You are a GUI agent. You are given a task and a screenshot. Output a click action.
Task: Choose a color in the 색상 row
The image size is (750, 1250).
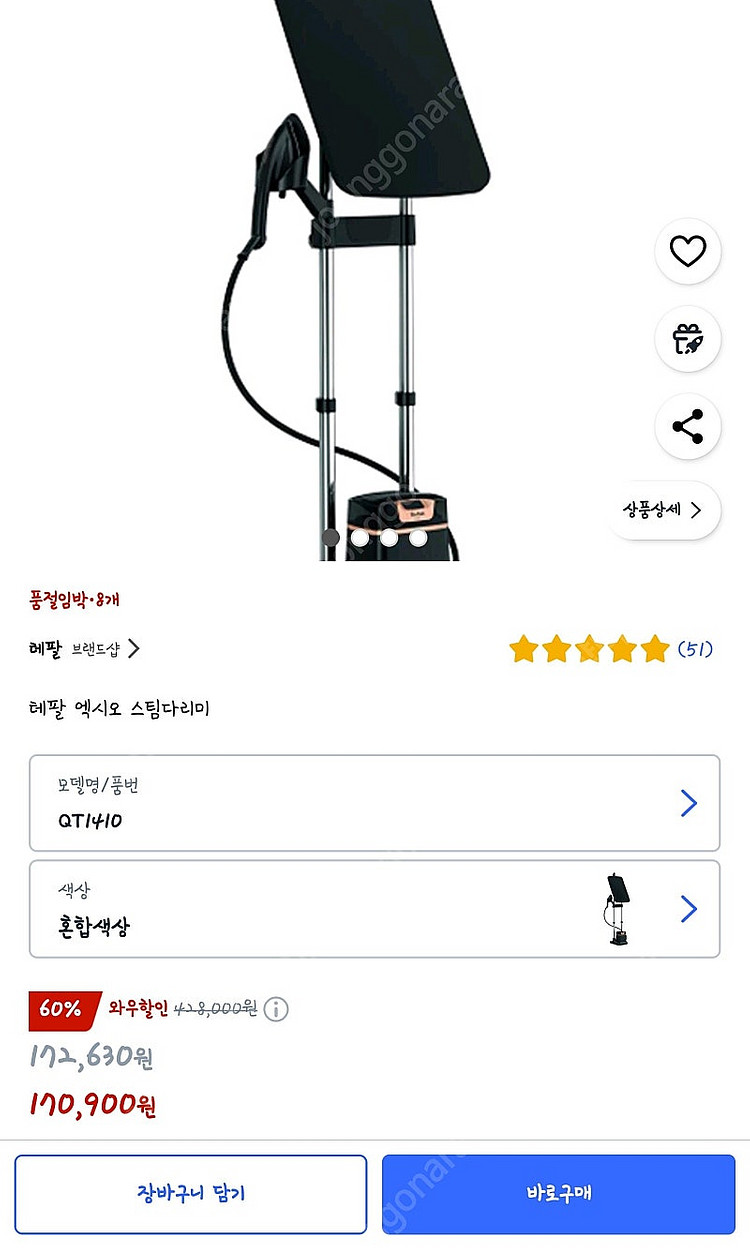click(x=374, y=909)
